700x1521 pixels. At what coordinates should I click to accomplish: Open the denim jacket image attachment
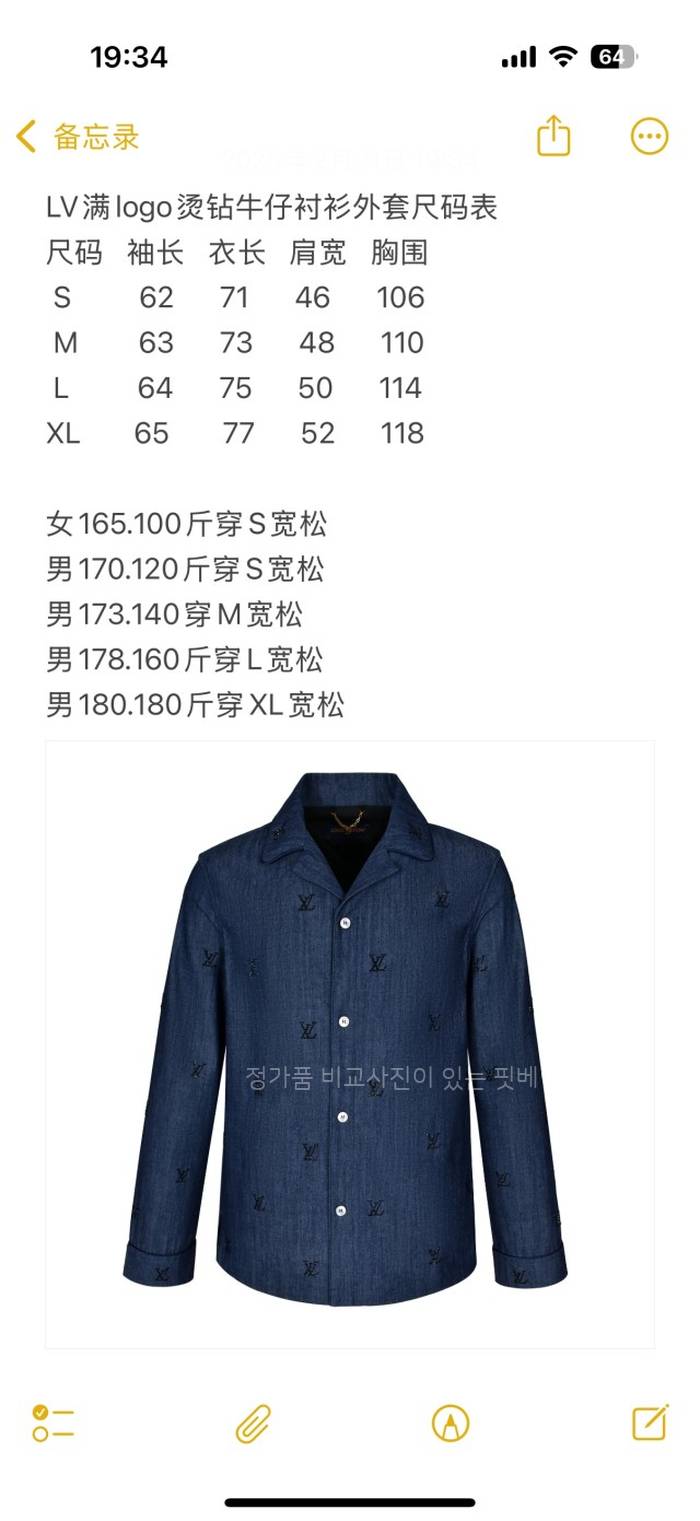point(349,1043)
